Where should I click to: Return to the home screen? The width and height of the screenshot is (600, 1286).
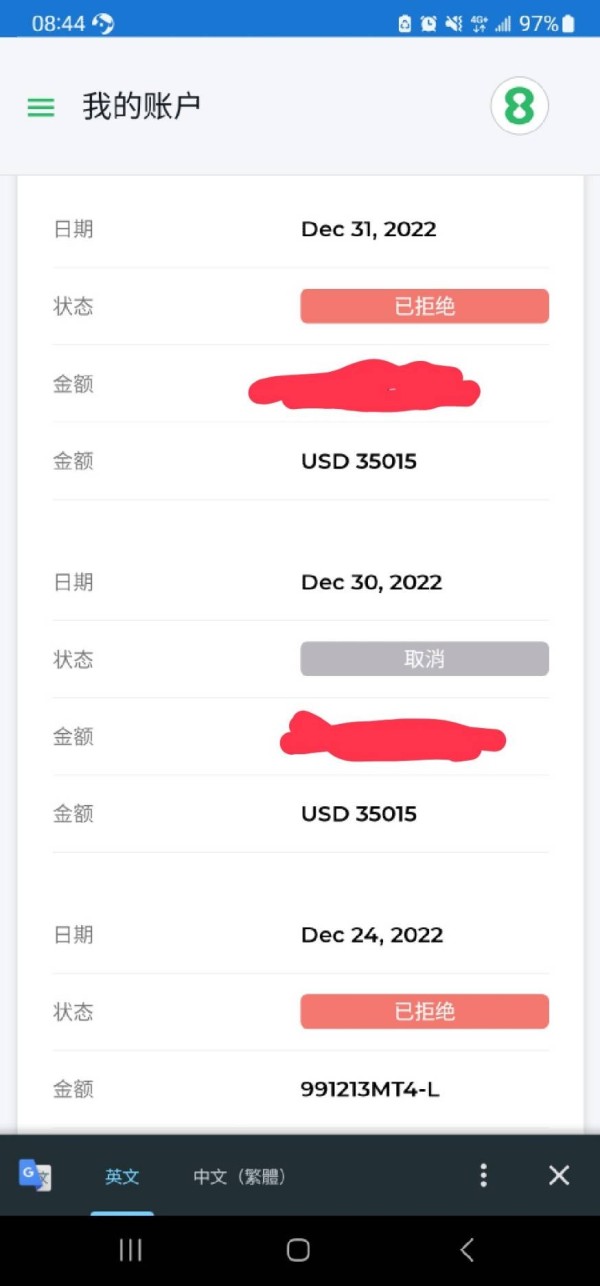tap(298, 1249)
